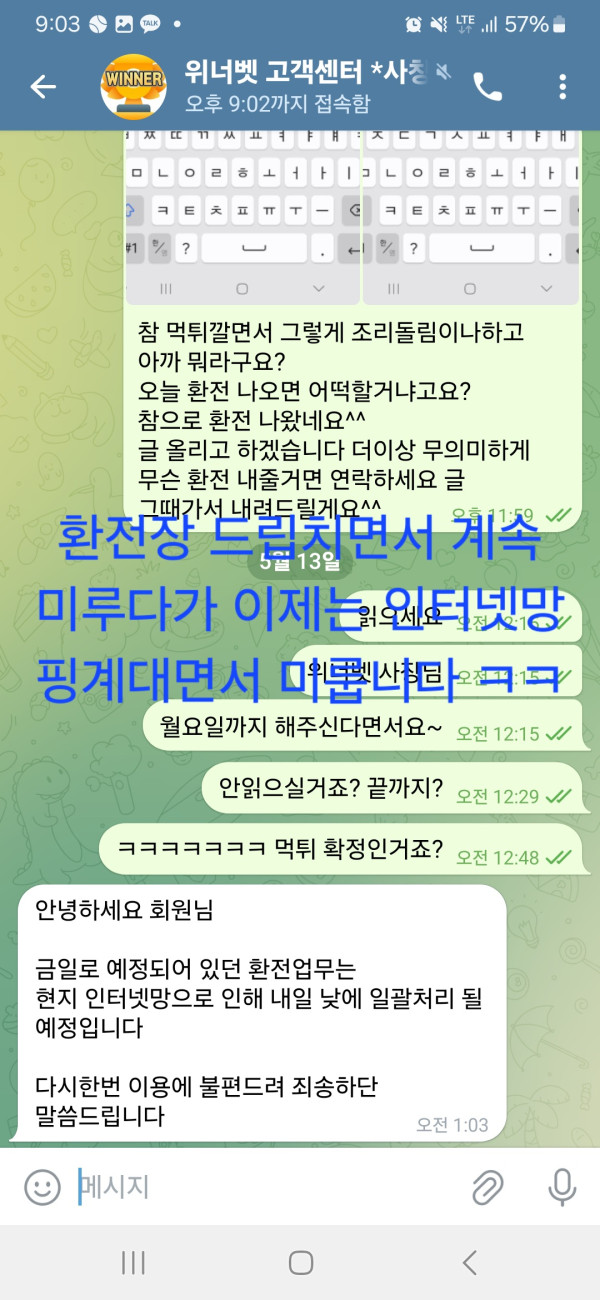Open the right keyboard screenshot image

[470, 215]
